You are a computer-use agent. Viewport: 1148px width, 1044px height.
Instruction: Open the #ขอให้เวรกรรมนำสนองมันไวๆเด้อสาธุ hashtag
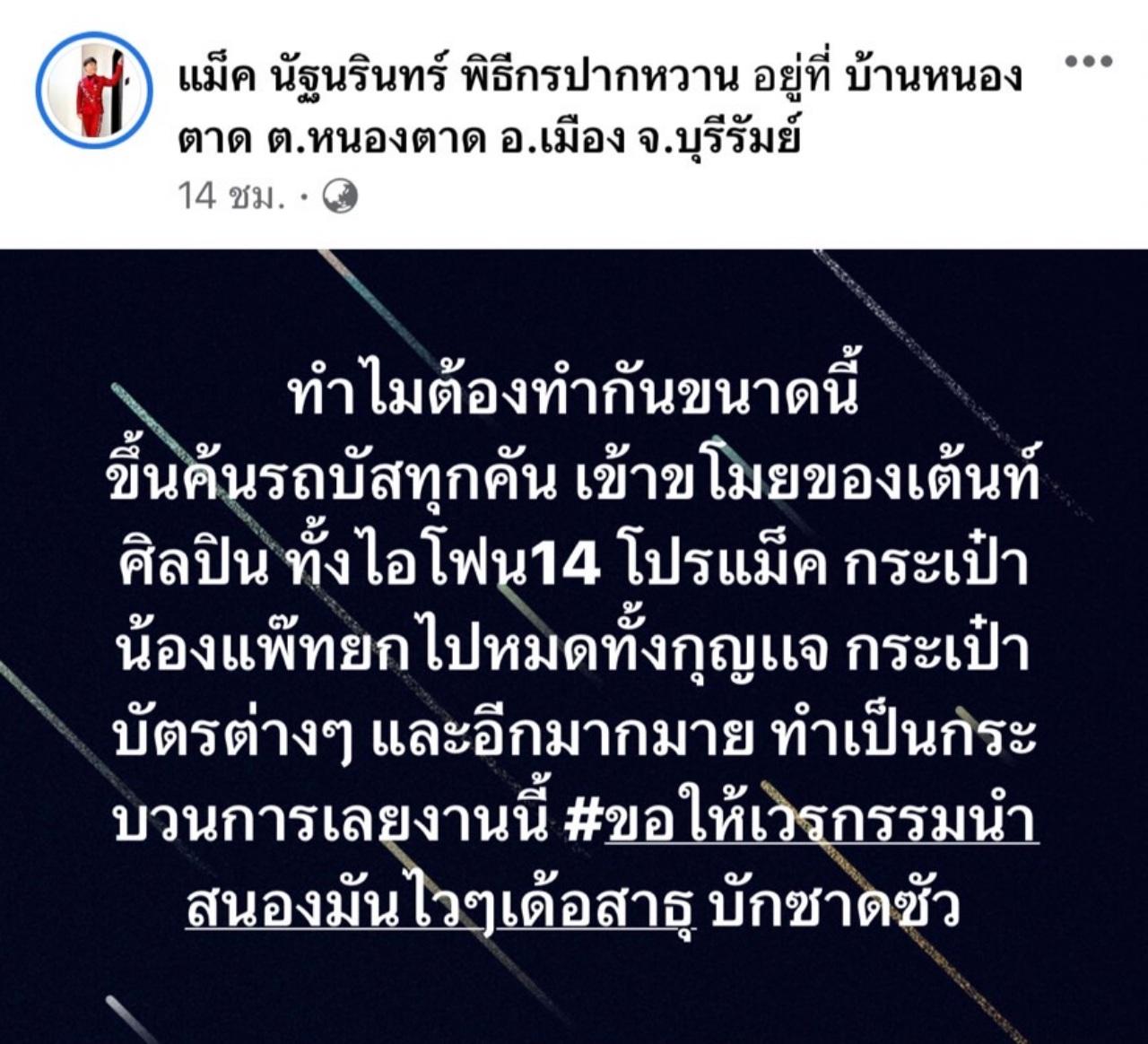(x=800, y=822)
